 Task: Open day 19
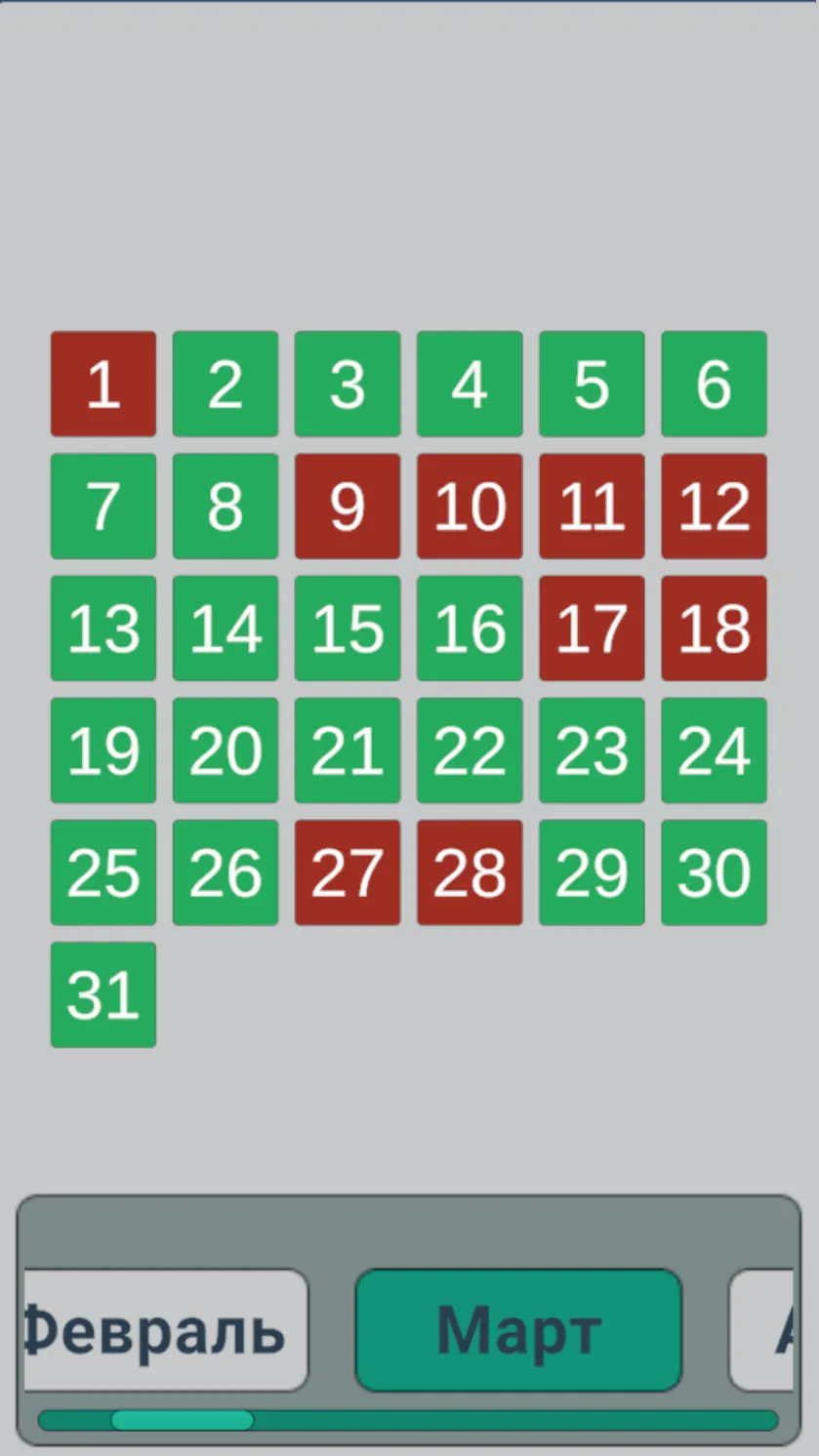[103, 750]
